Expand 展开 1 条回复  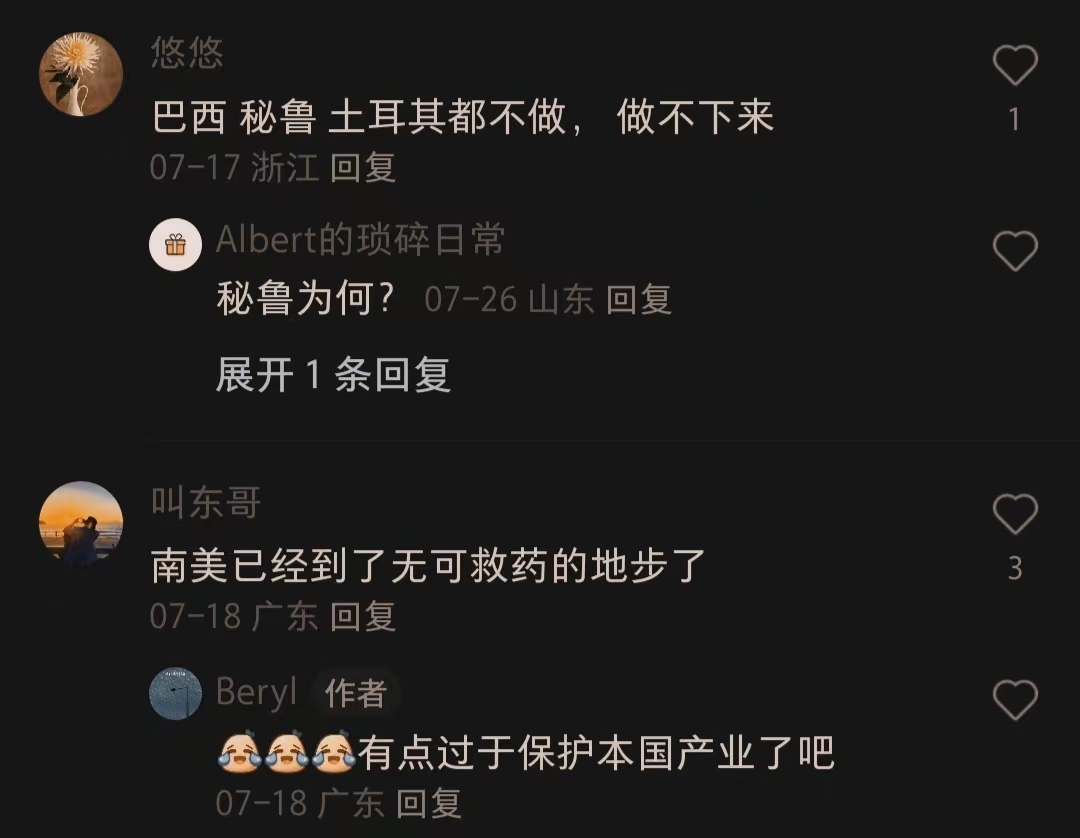pyautogui.click(x=333, y=375)
